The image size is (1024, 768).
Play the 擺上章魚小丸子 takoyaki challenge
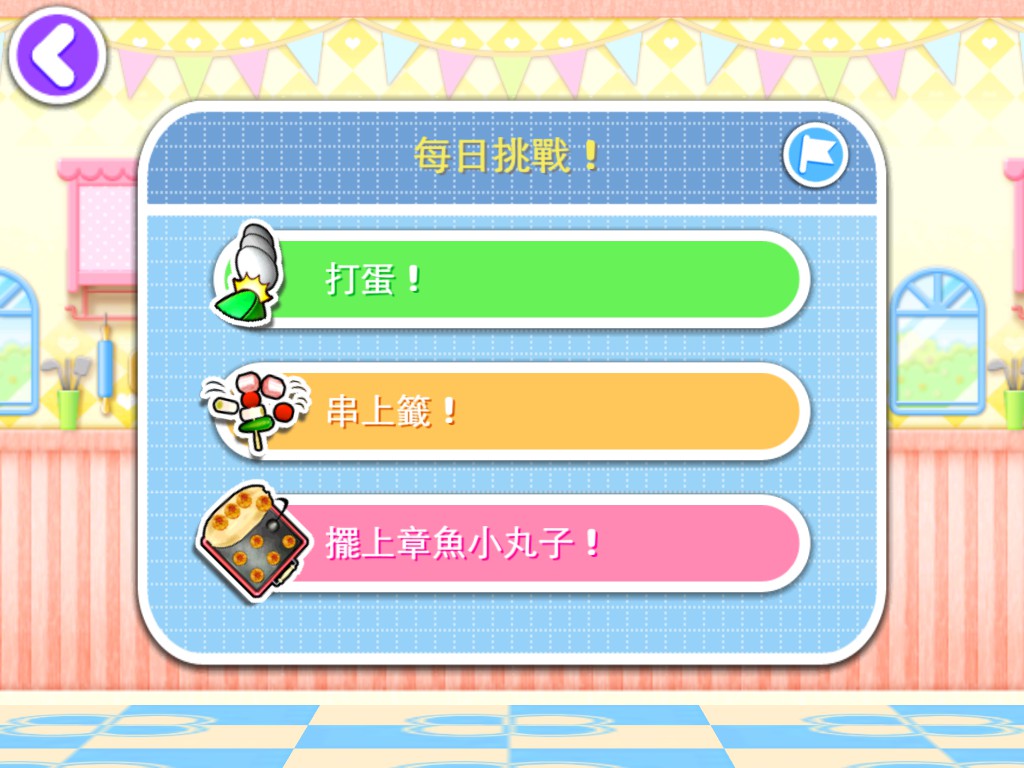pos(530,543)
